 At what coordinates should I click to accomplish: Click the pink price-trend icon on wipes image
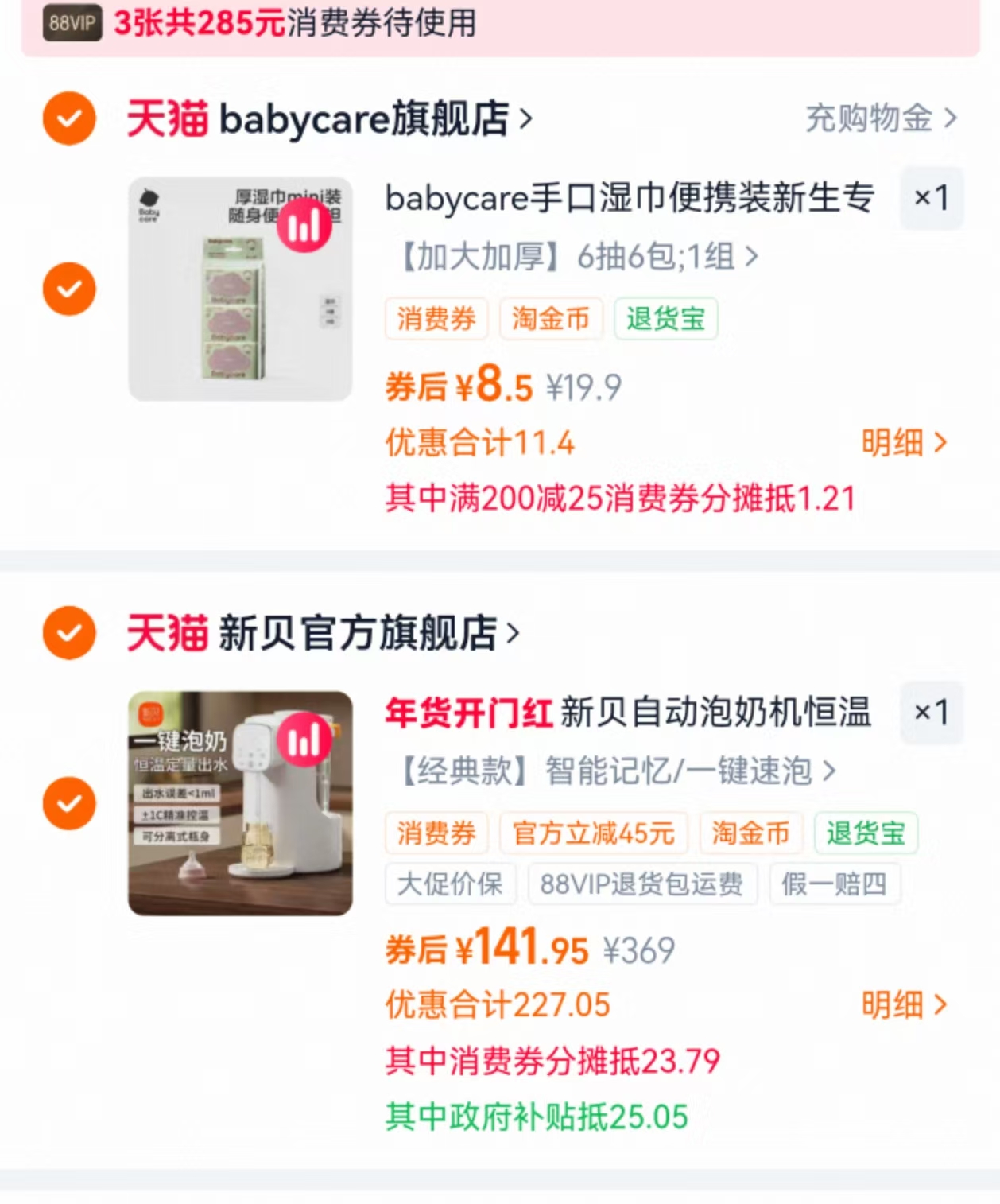click(304, 227)
